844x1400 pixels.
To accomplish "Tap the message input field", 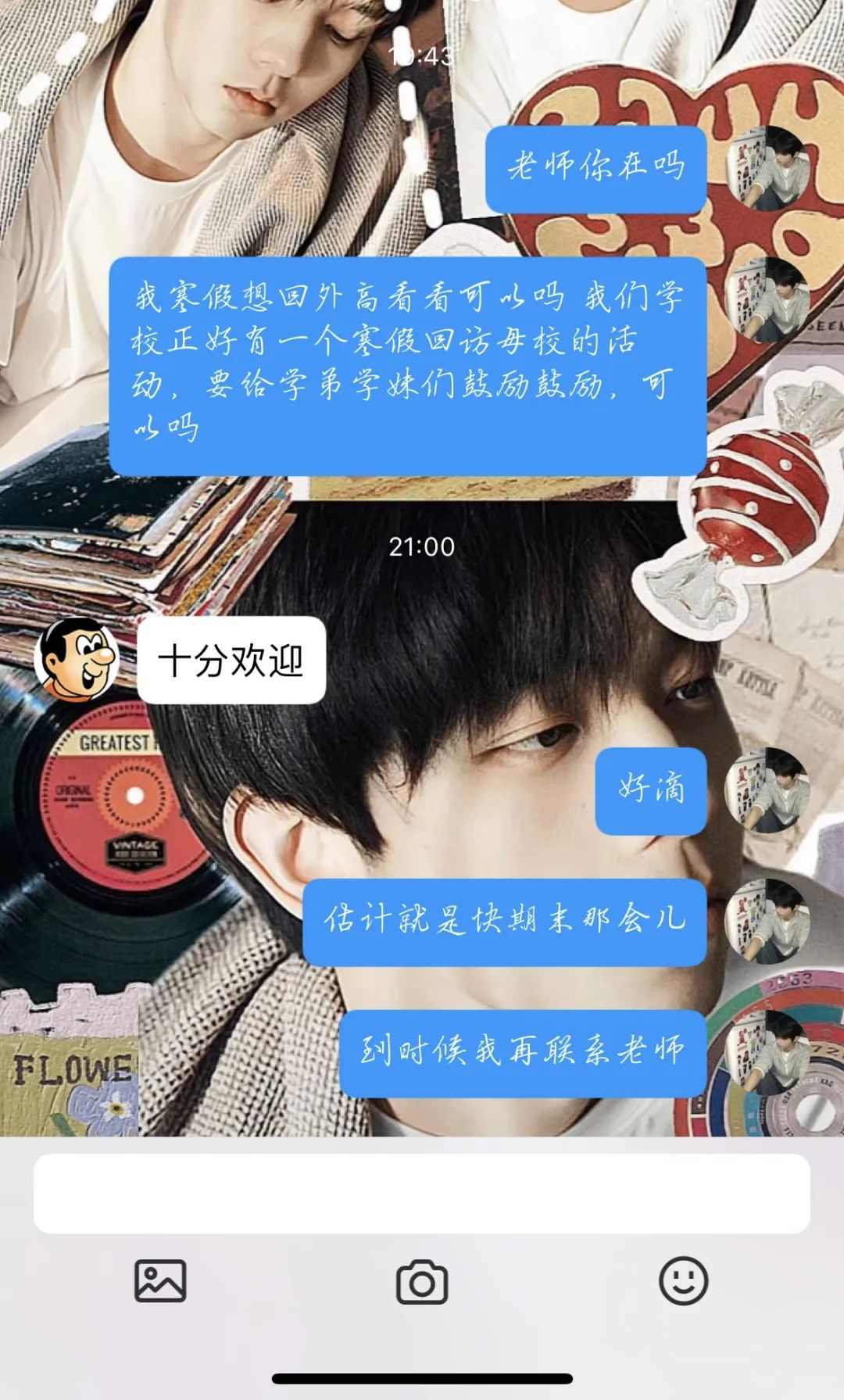I will [421, 1194].
